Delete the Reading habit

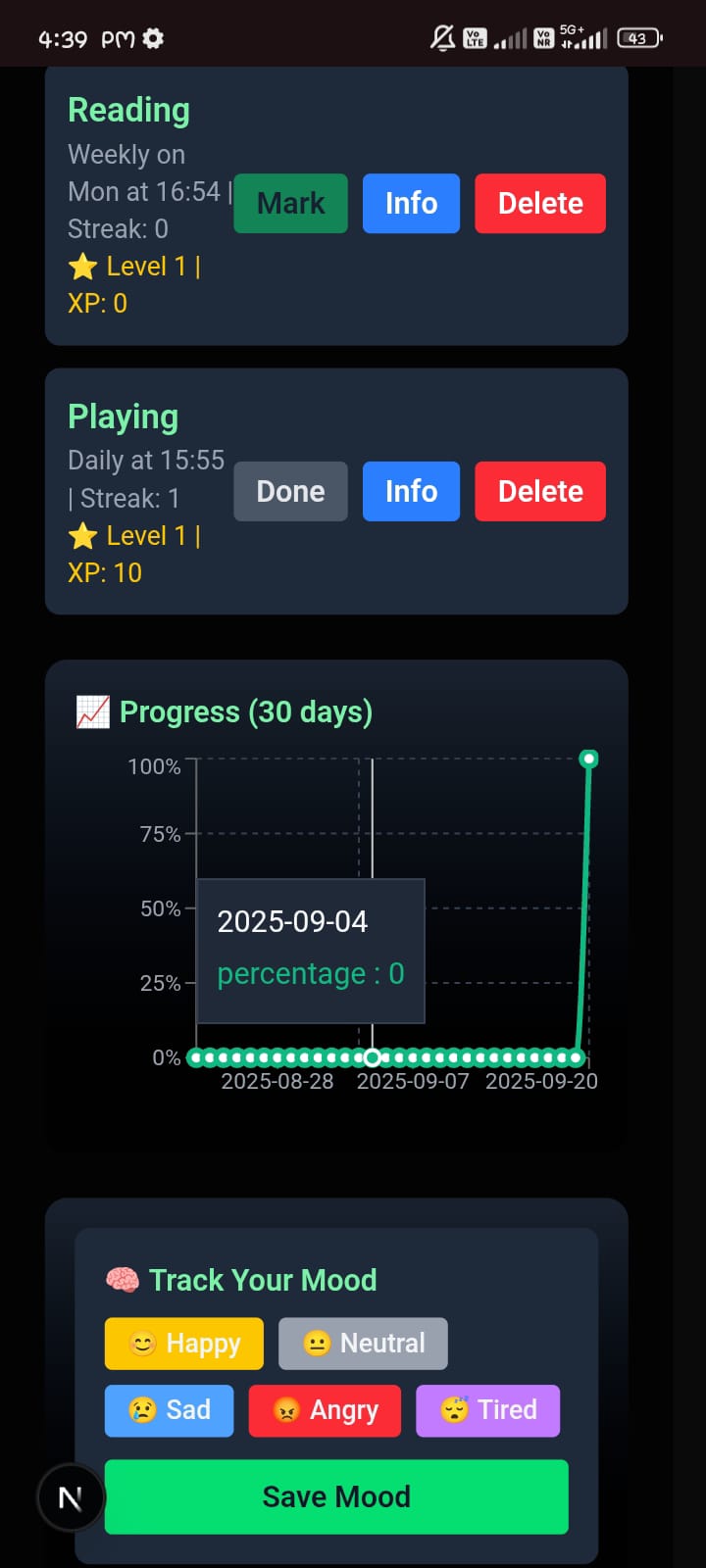point(540,204)
